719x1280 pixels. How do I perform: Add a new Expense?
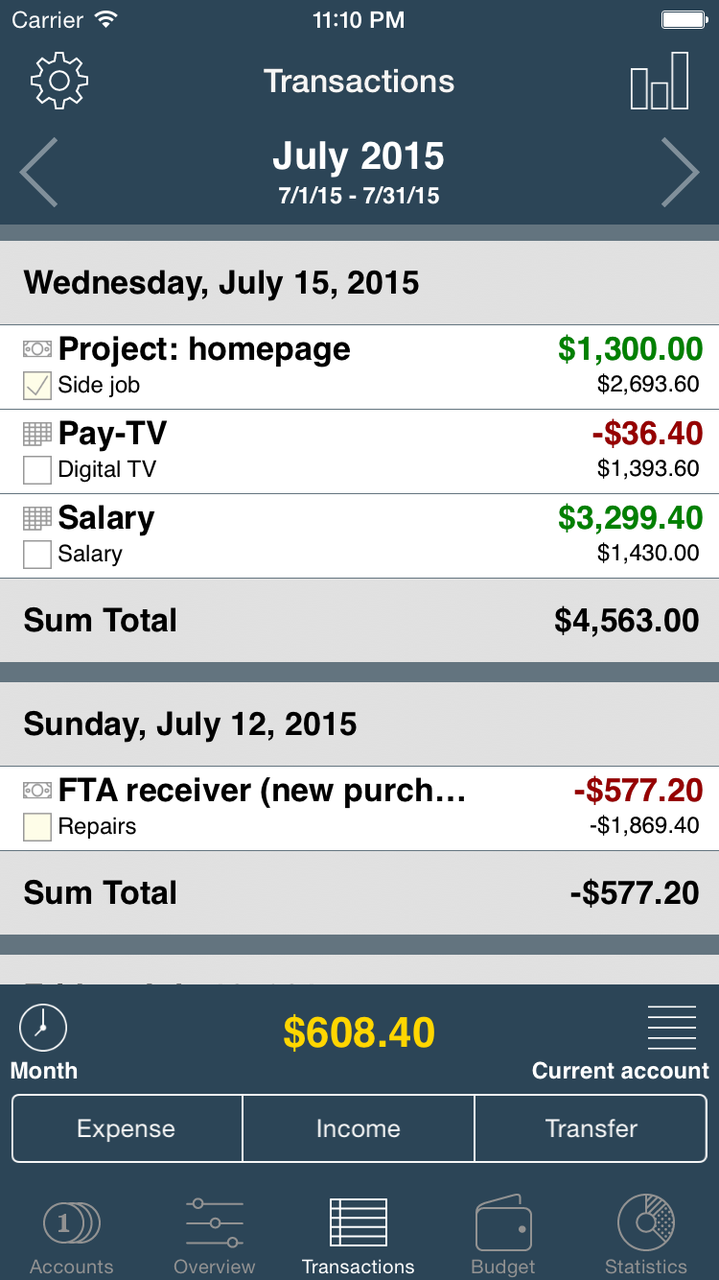coord(127,1129)
